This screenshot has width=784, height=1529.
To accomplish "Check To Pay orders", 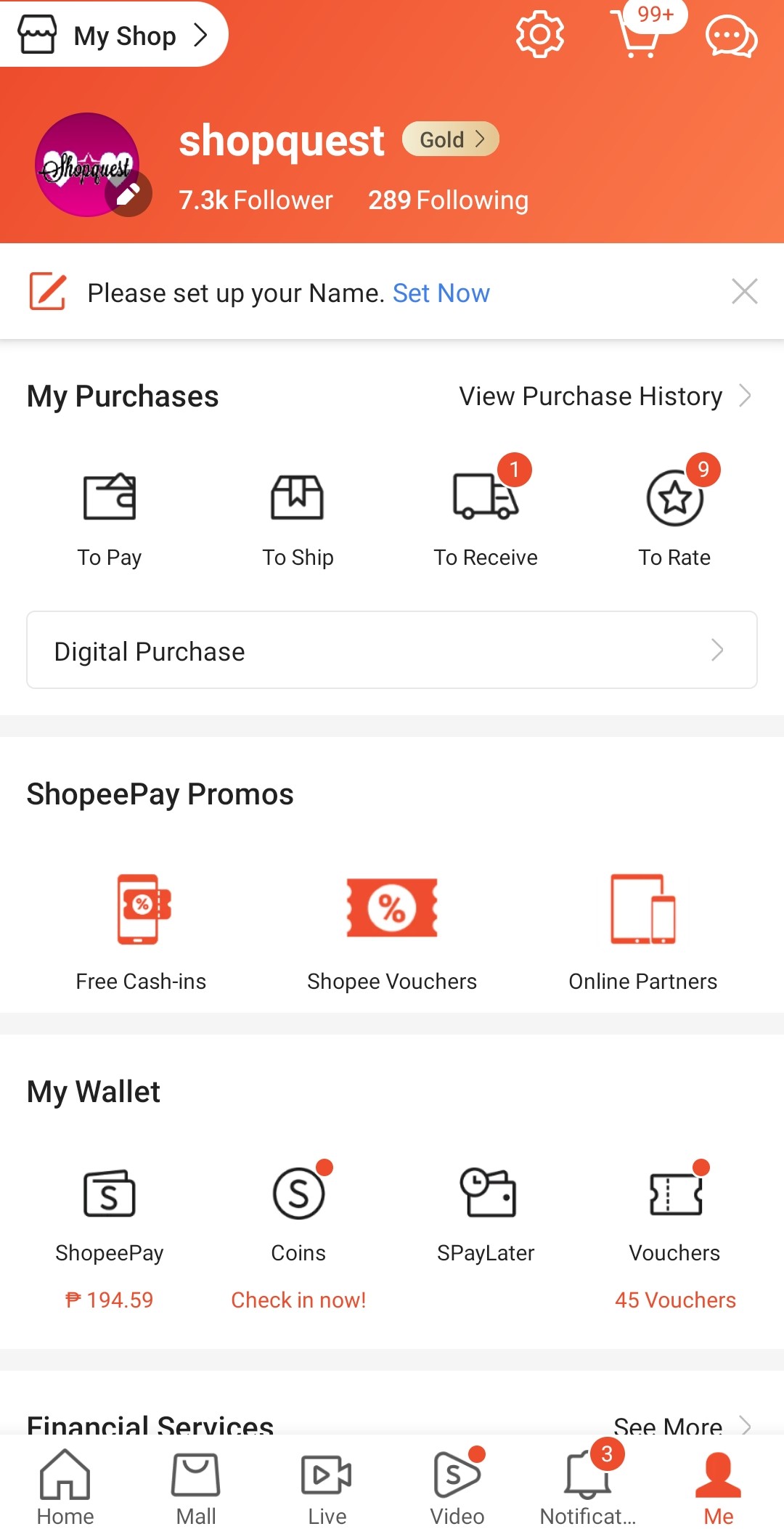I will point(110,512).
